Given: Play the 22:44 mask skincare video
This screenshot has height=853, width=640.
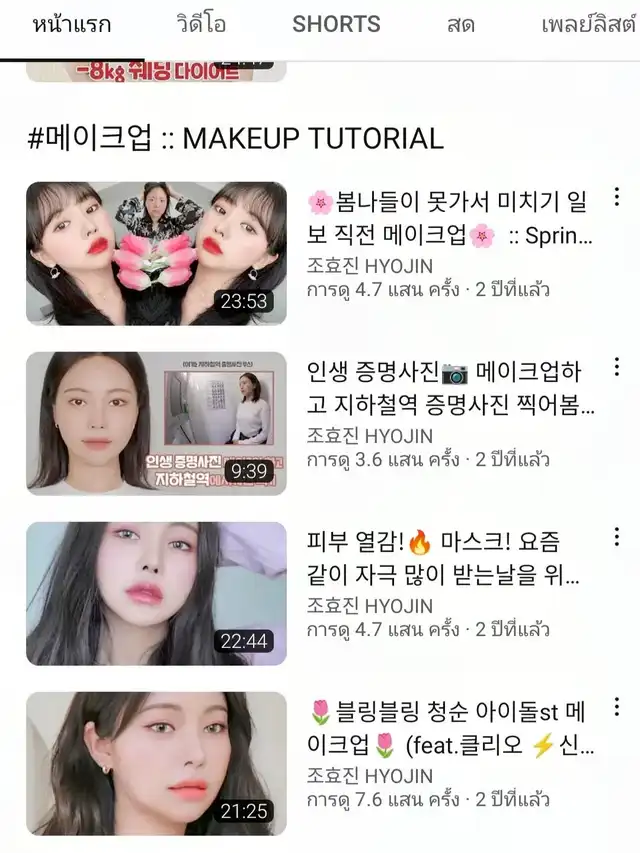Looking at the screenshot, I should click(x=156, y=593).
